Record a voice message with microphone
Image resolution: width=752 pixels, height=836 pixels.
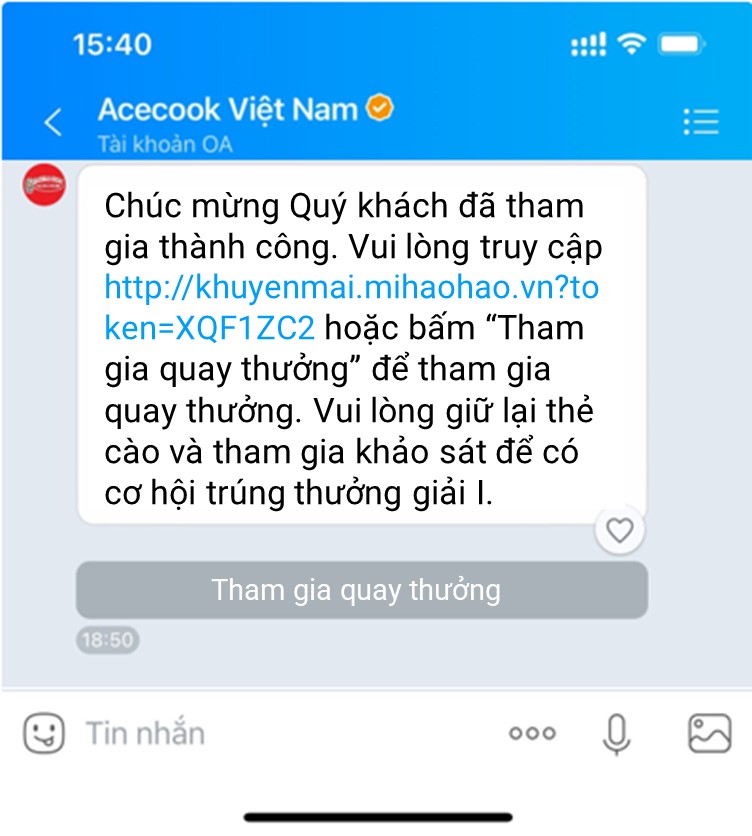[x=616, y=734]
